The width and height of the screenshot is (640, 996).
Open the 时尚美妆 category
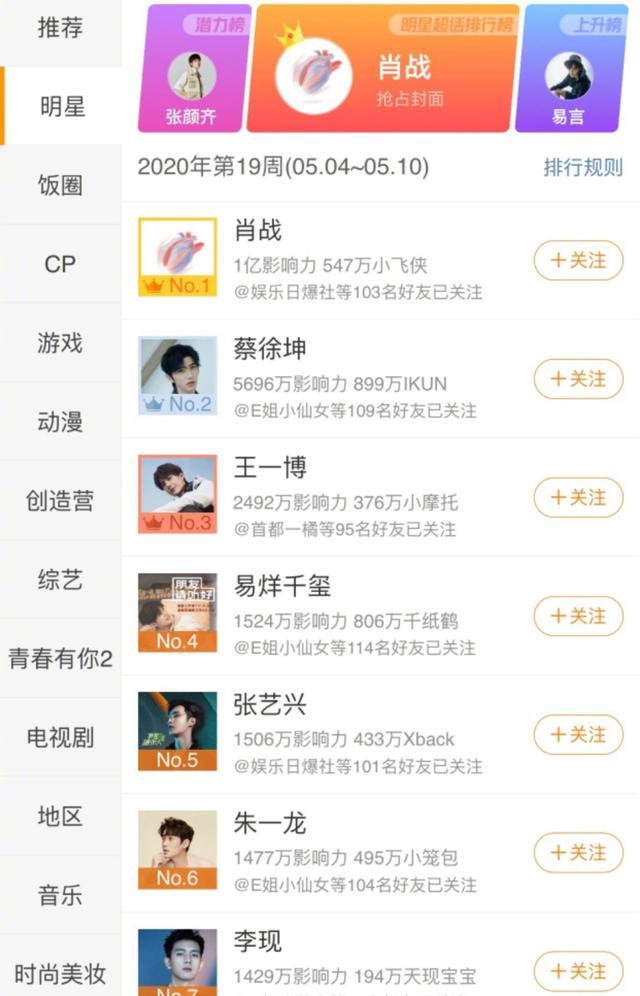pyautogui.click(x=60, y=972)
